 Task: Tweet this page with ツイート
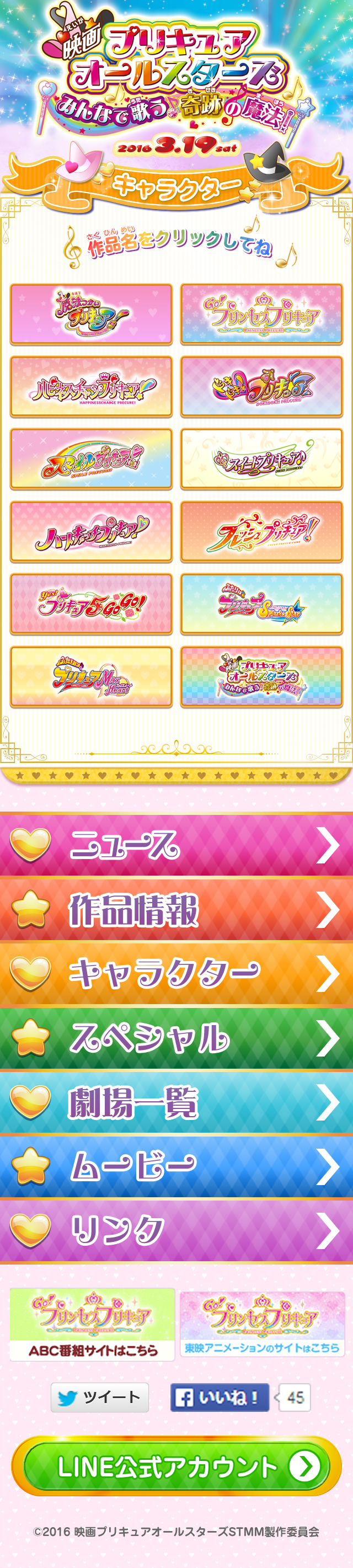click(100, 1397)
